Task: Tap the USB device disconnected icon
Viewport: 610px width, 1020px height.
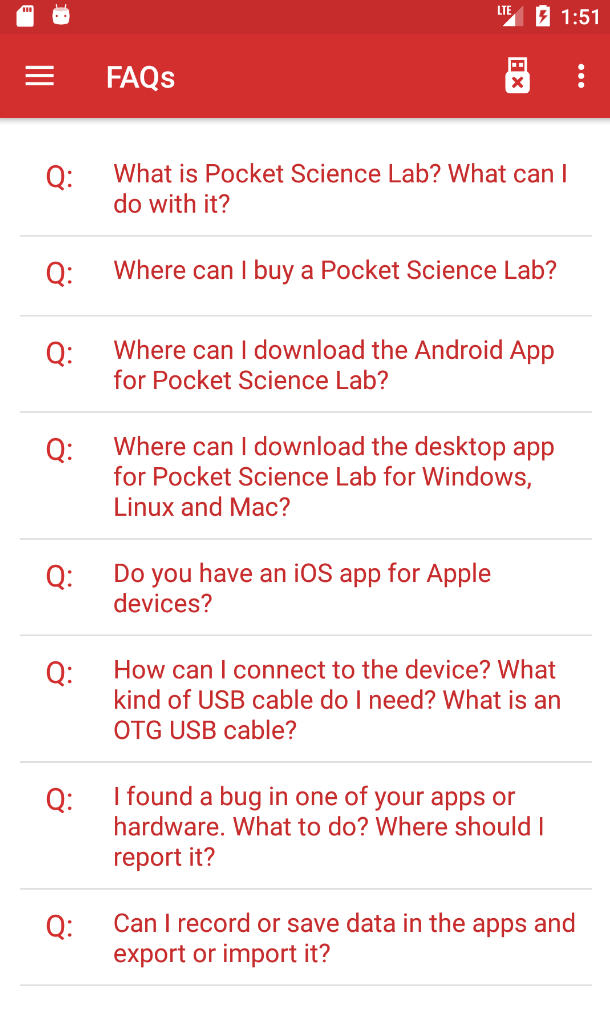Action: point(517,76)
